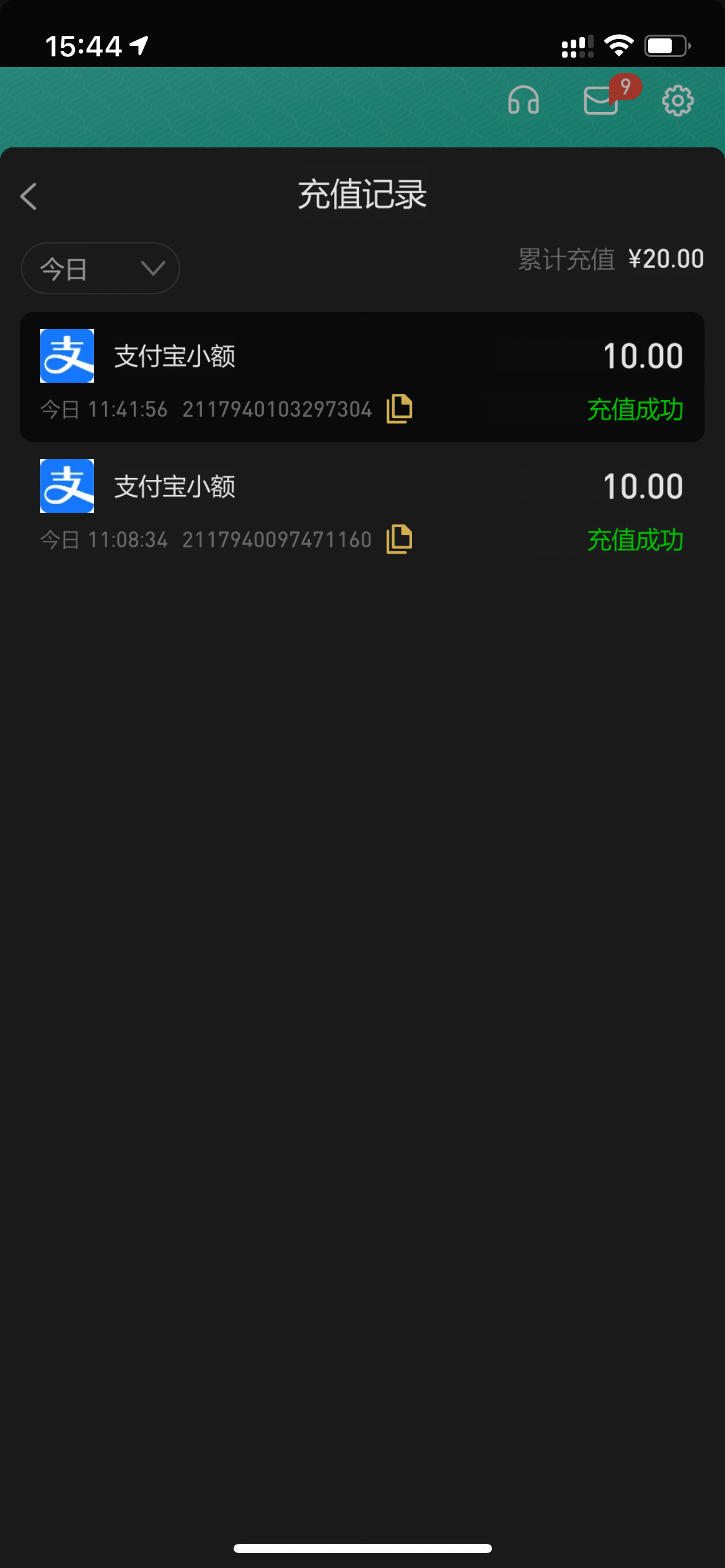Copy order number 2117940103297304
Screen dimensions: 725x1568
(400, 409)
